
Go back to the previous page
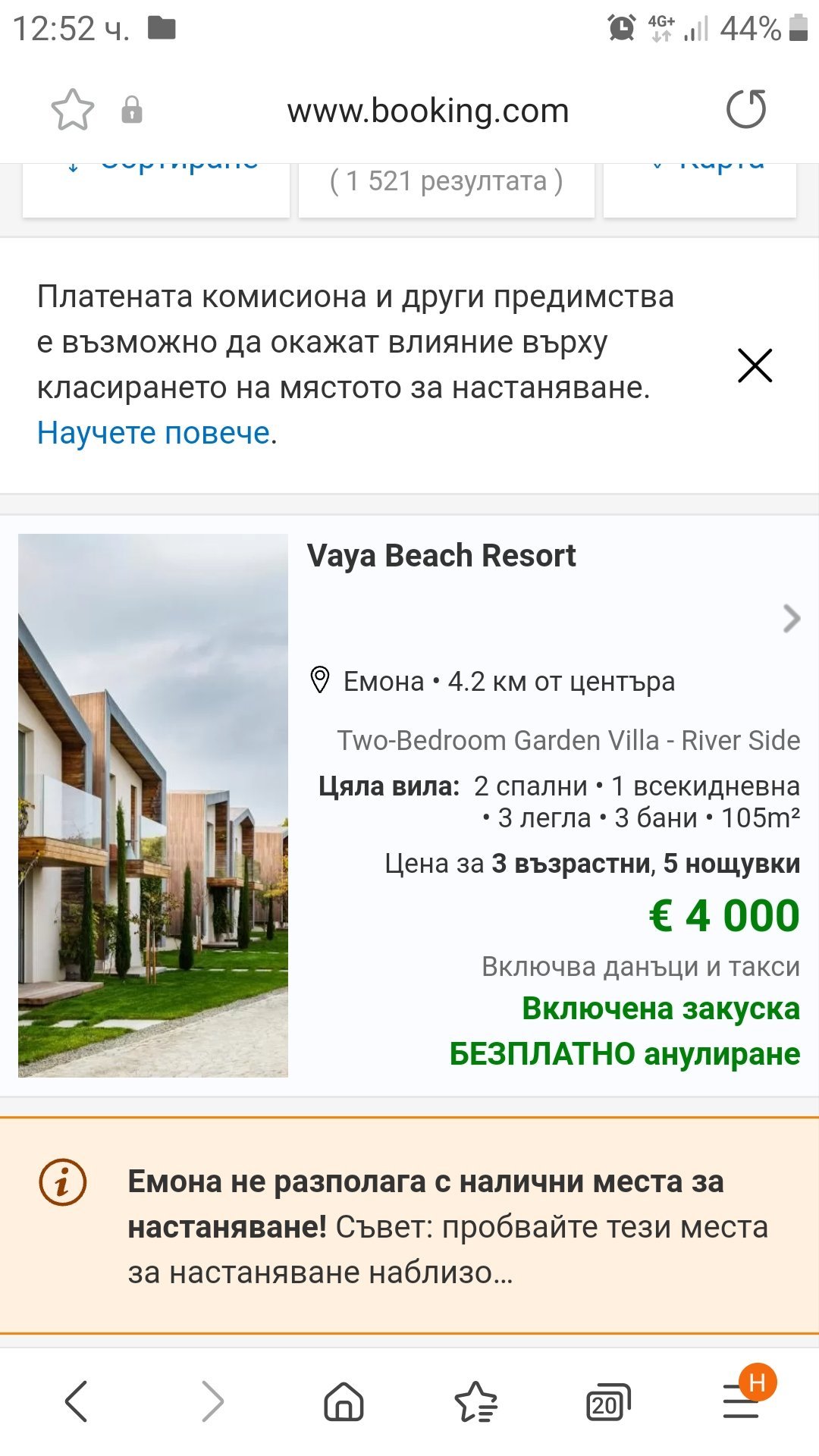tap(76, 1401)
